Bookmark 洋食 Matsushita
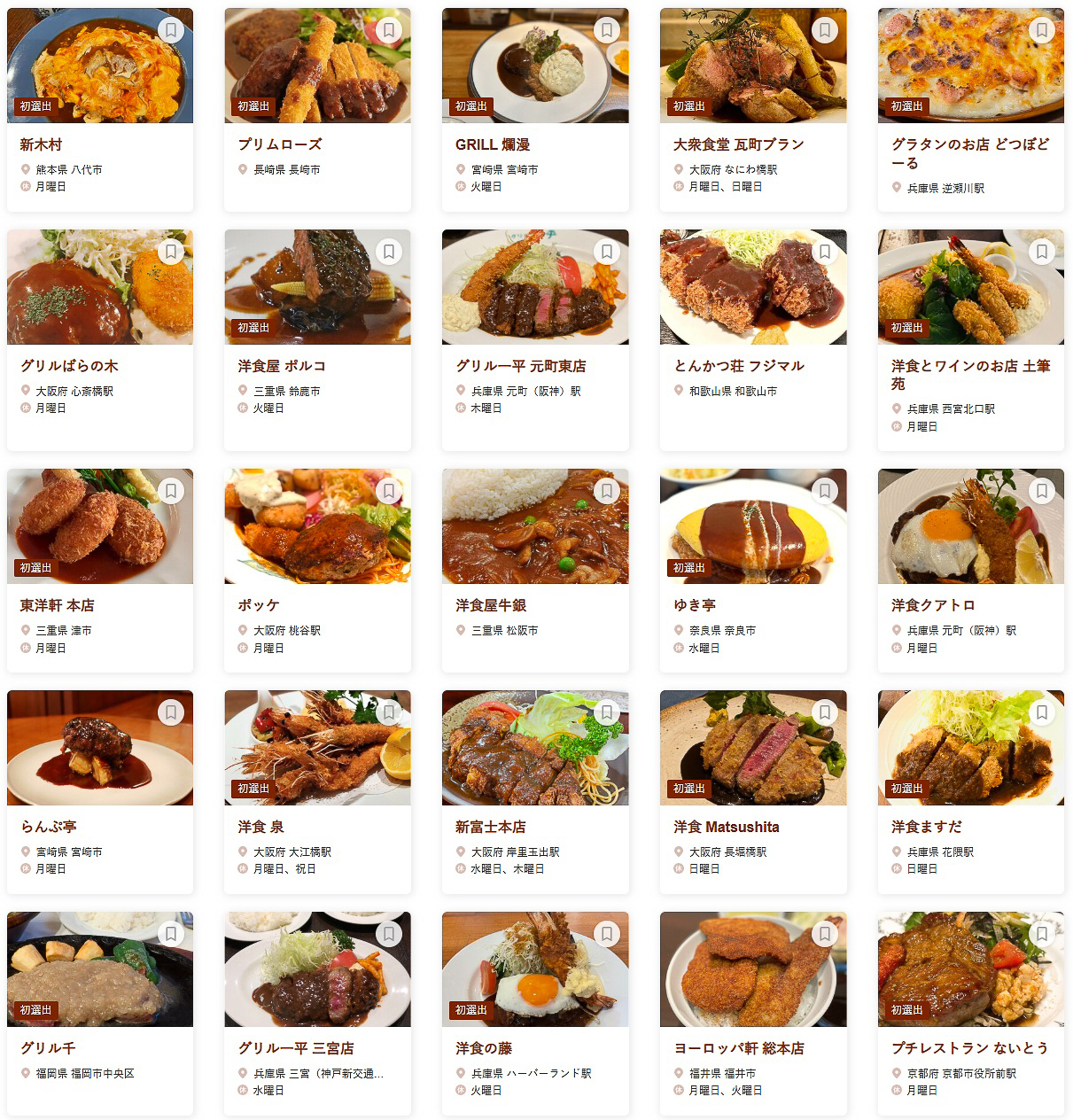1073x1120 pixels. [x=825, y=712]
